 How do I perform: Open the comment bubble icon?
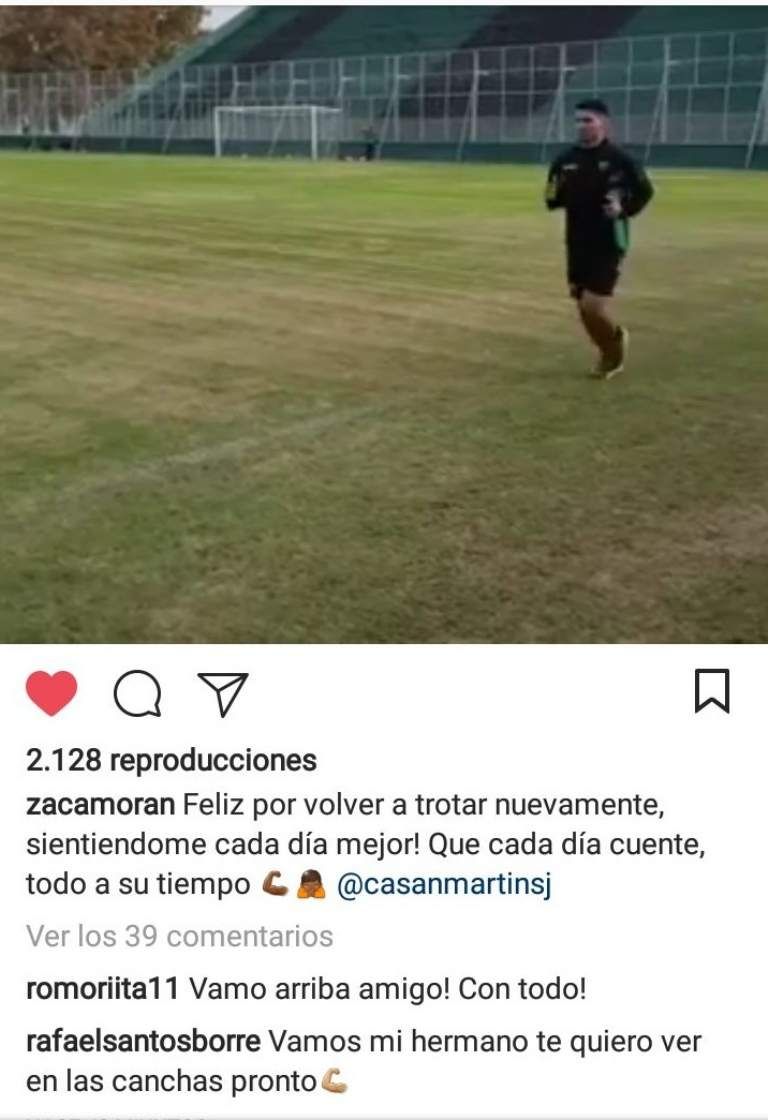coord(137,693)
